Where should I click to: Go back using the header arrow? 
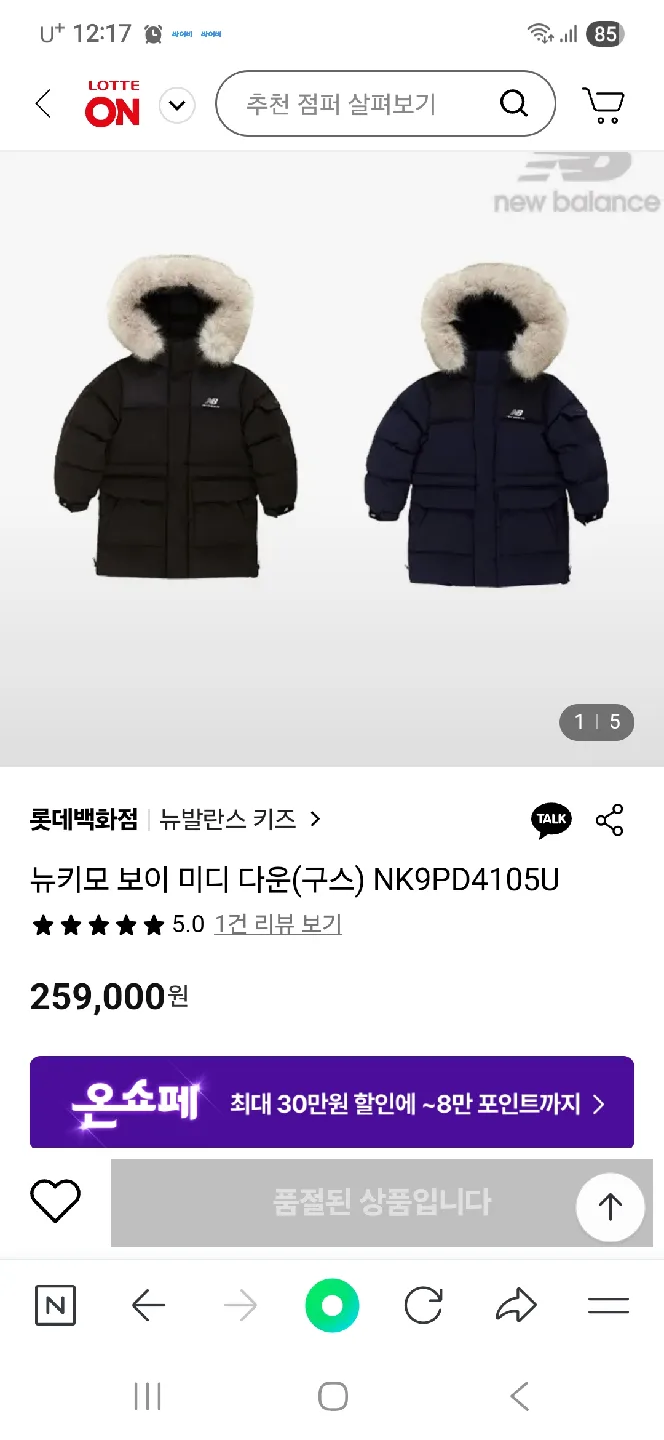[x=43, y=104]
